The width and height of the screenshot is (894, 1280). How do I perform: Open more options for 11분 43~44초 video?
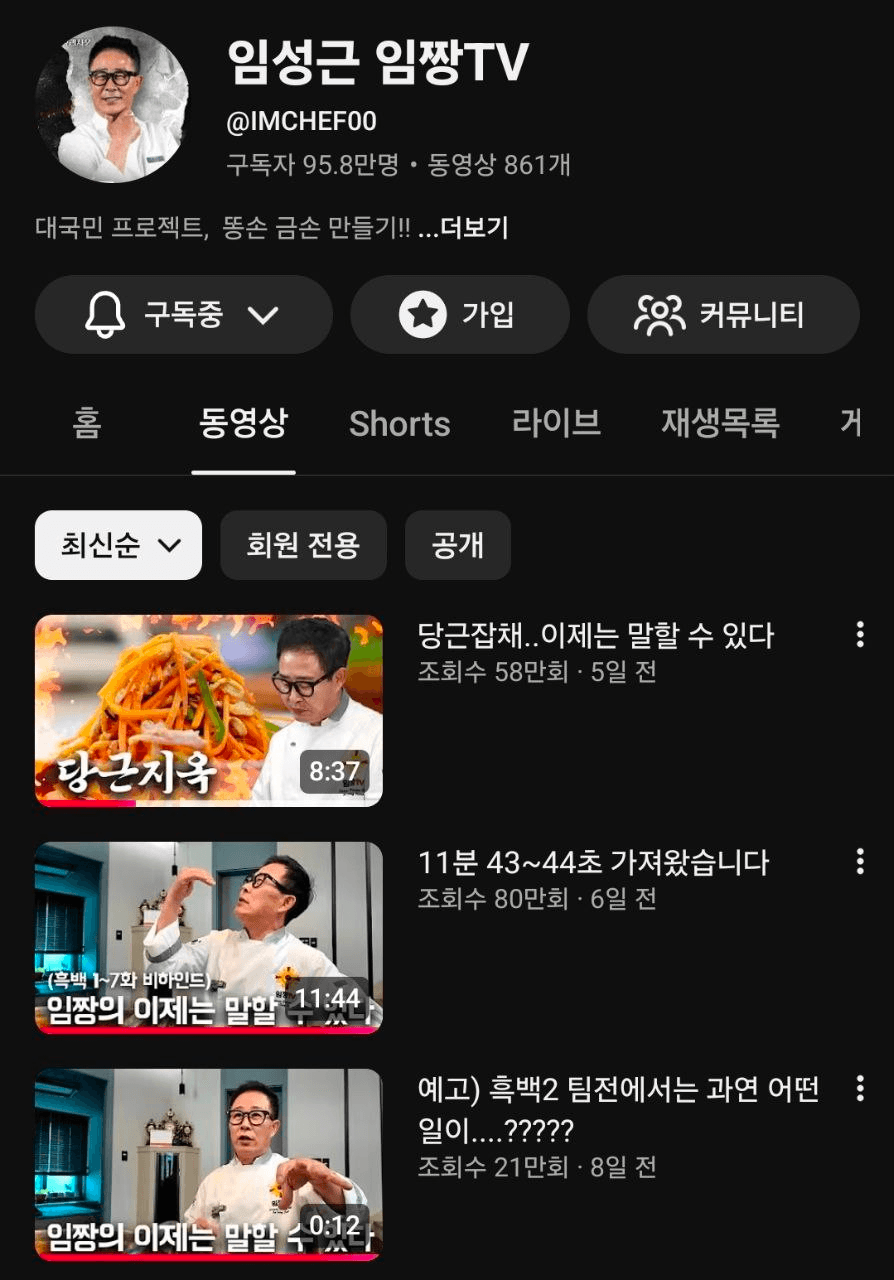[859, 861]
